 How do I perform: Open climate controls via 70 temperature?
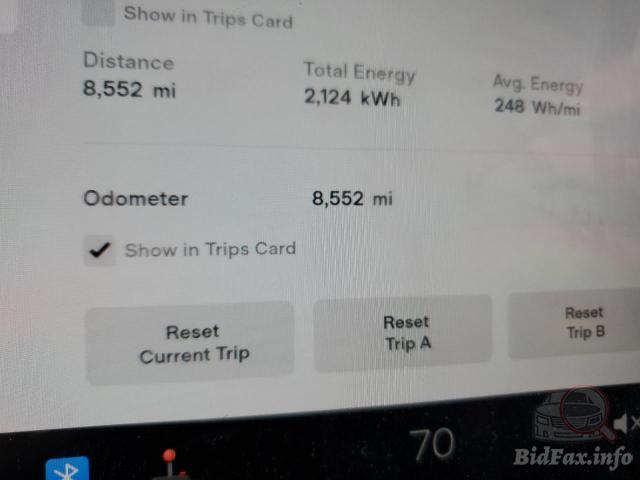430,444
